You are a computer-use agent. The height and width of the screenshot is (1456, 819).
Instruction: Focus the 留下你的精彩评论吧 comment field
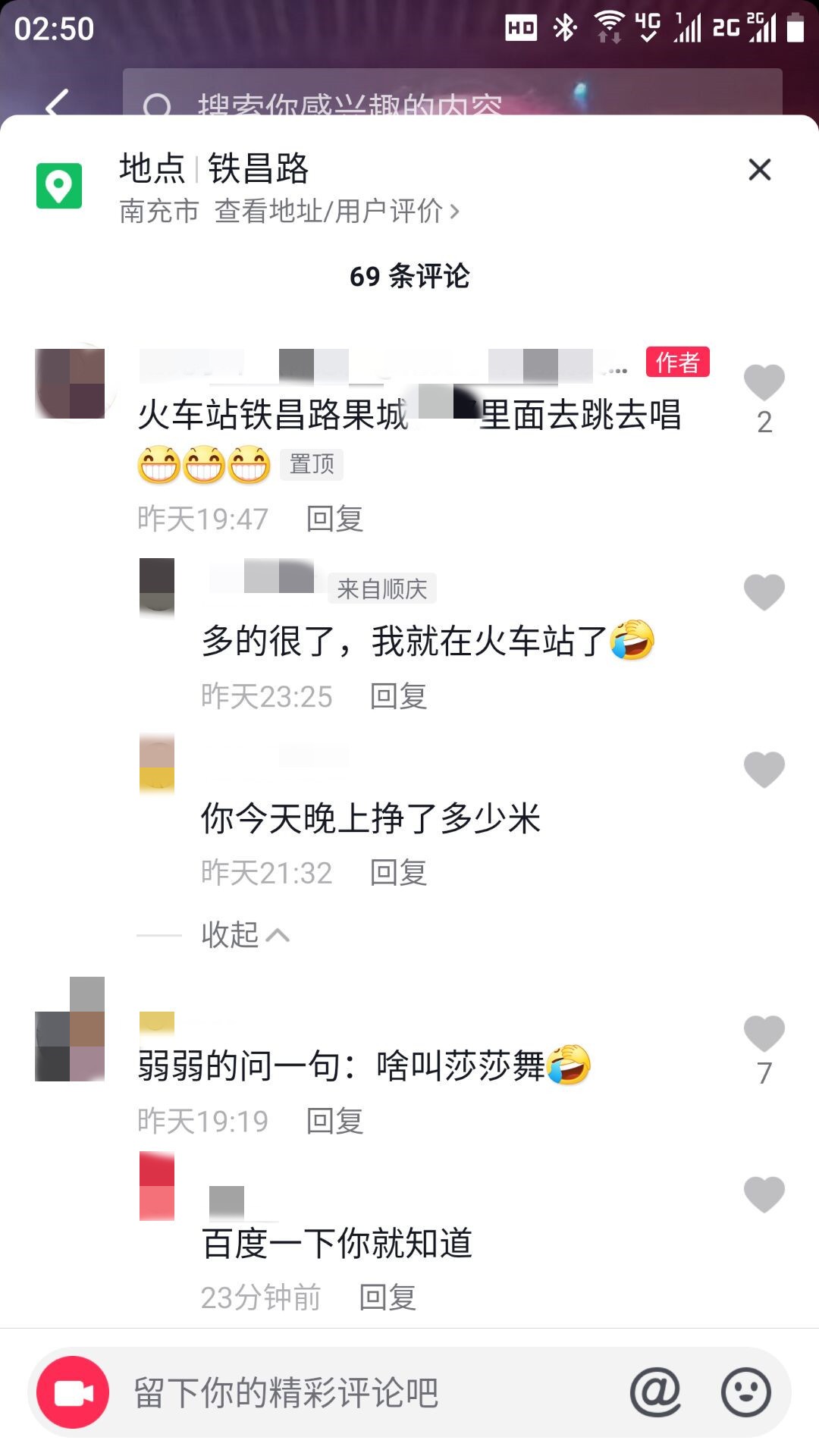click(364, 1392)
